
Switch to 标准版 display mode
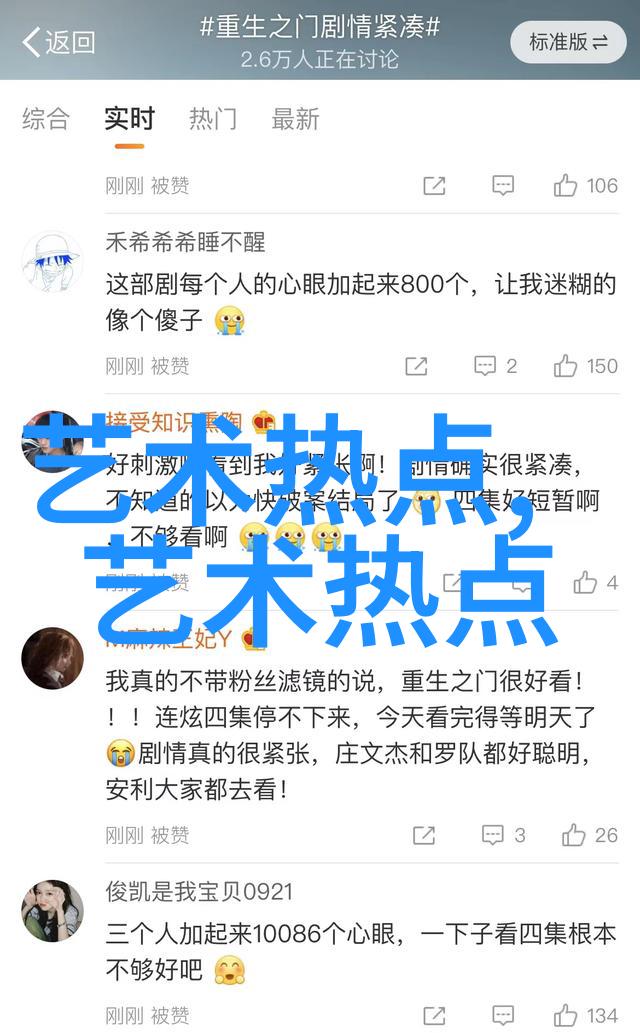click(x=568, y=42)
